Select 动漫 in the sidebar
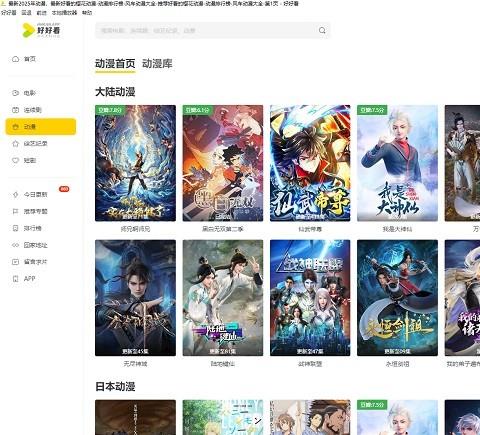Image resolution: width=480 pixels, height=435 pixels. pyautogui.click(x=41, y=127)
